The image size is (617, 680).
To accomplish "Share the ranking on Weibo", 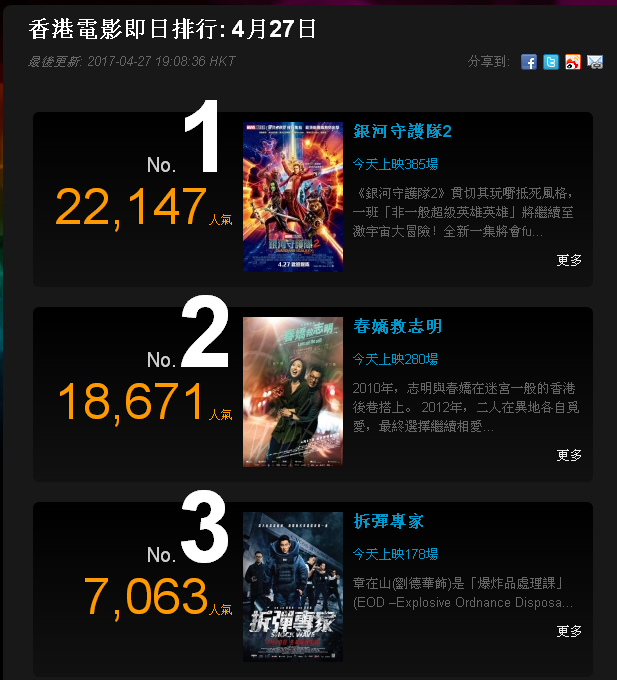I will pos(573,62).
